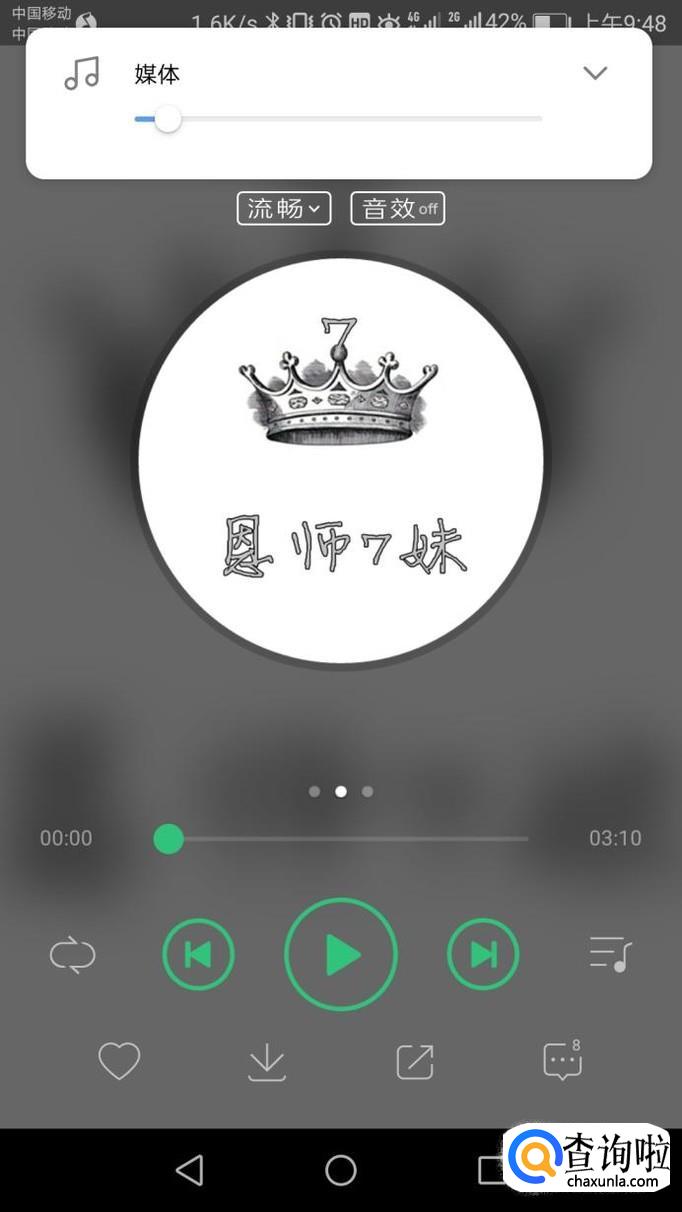Viewport: 682px width, 1212px height.
Task: Toggle the 音效 sound effect button
Action: click(397, 208)
